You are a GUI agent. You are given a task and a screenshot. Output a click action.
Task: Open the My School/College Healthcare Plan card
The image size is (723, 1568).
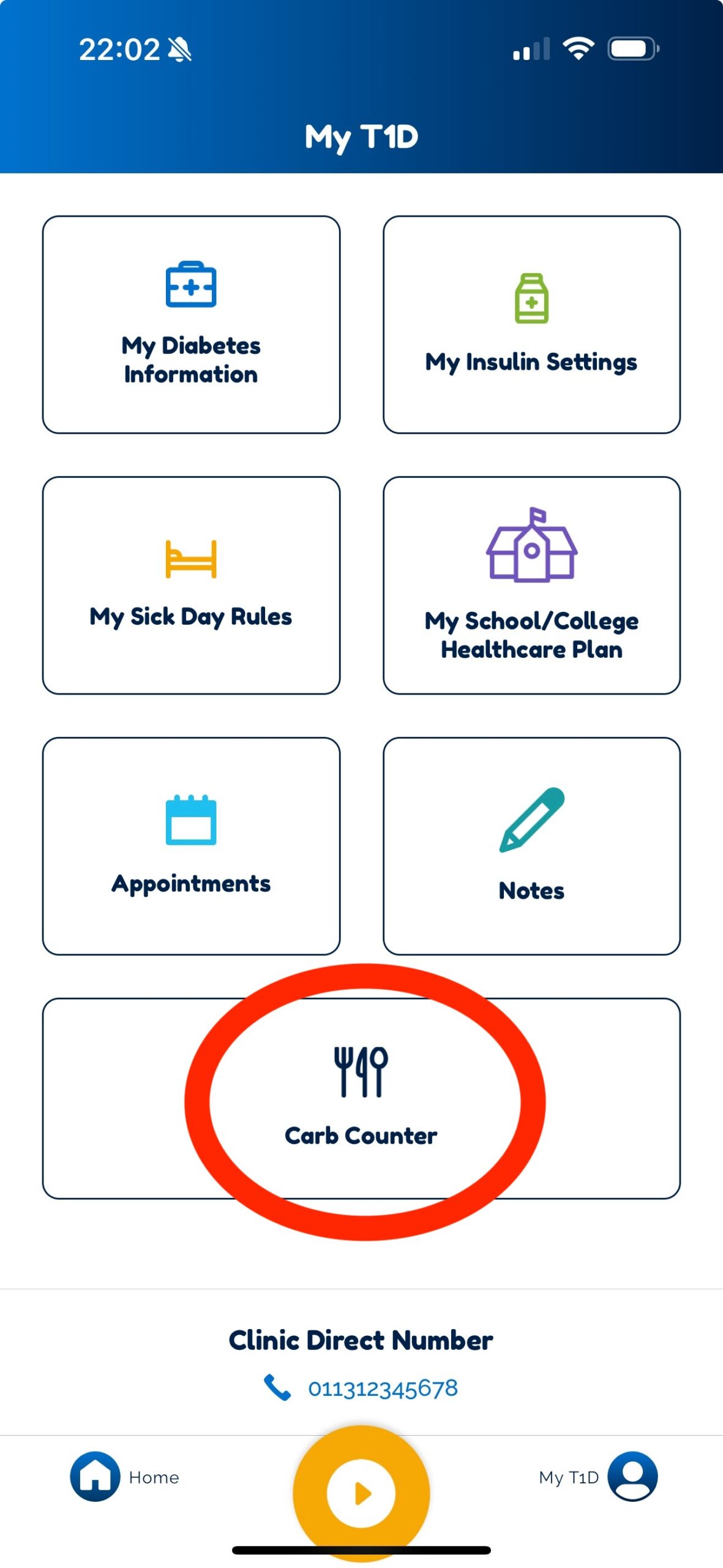coord(530,585)
